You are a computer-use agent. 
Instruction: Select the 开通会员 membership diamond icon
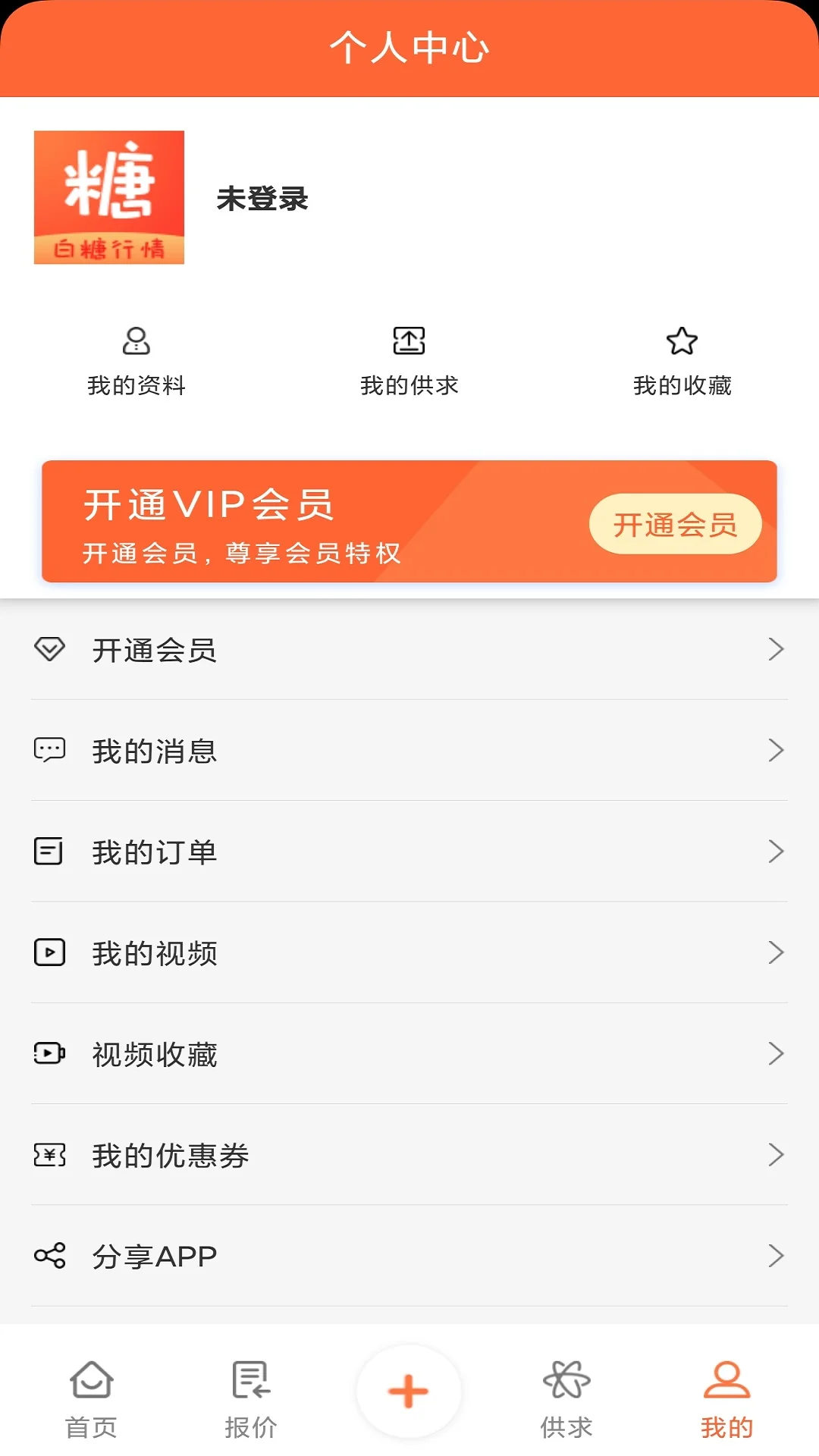[49, 649]
